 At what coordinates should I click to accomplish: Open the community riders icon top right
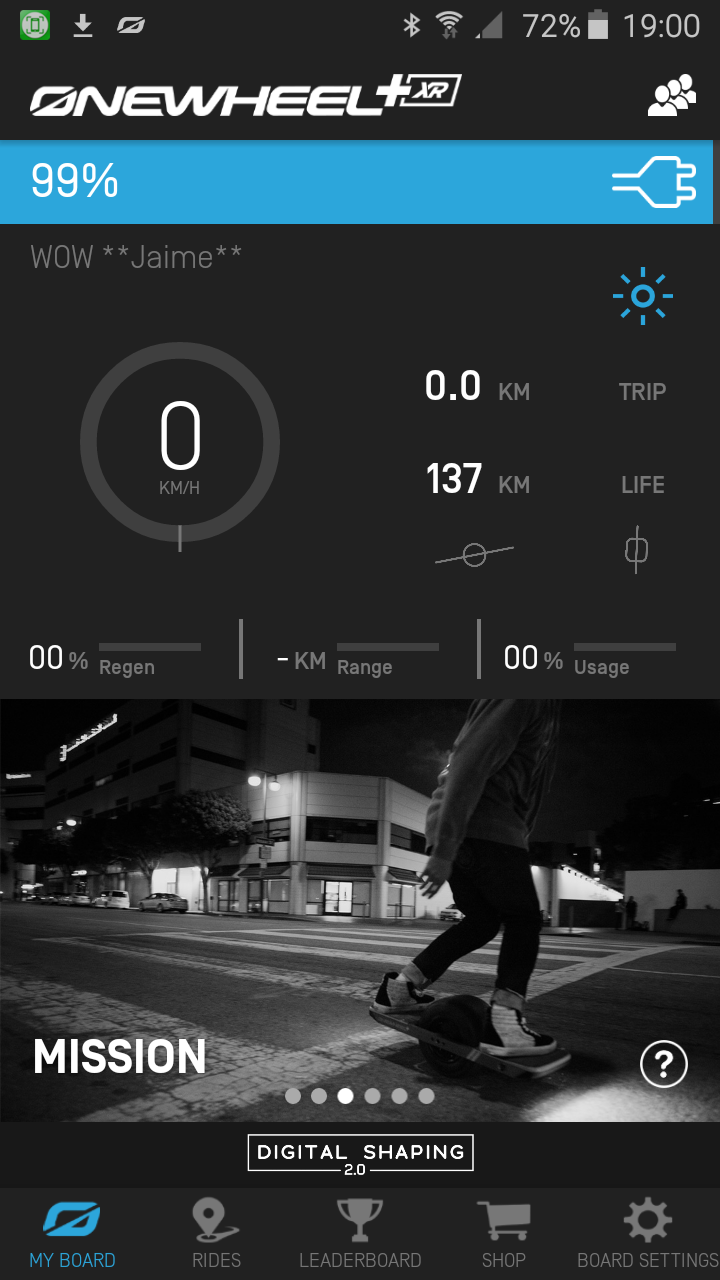672,94
